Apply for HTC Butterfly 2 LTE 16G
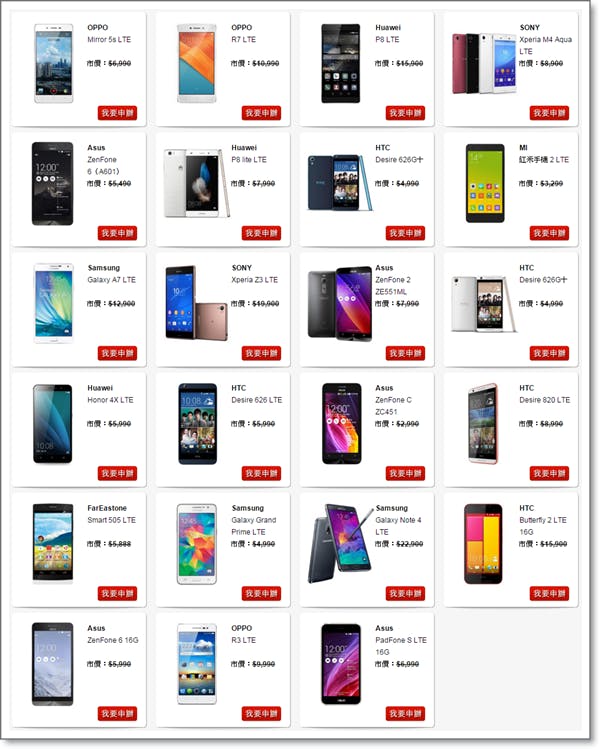Screen dimensions: 600x749 549,593
